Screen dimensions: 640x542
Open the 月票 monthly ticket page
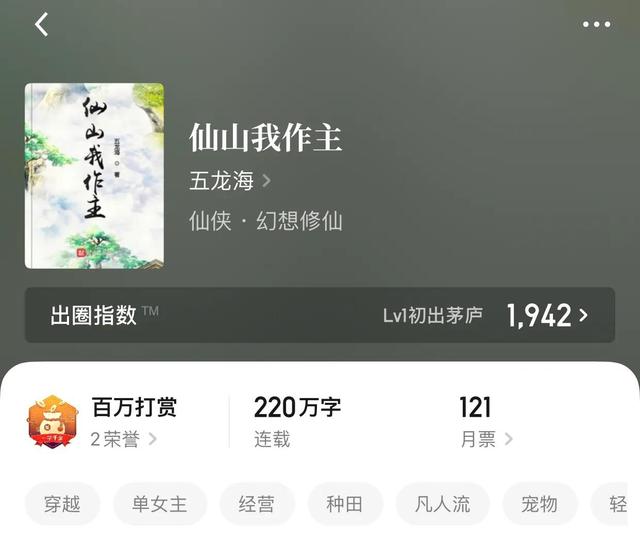click(486, 439)
